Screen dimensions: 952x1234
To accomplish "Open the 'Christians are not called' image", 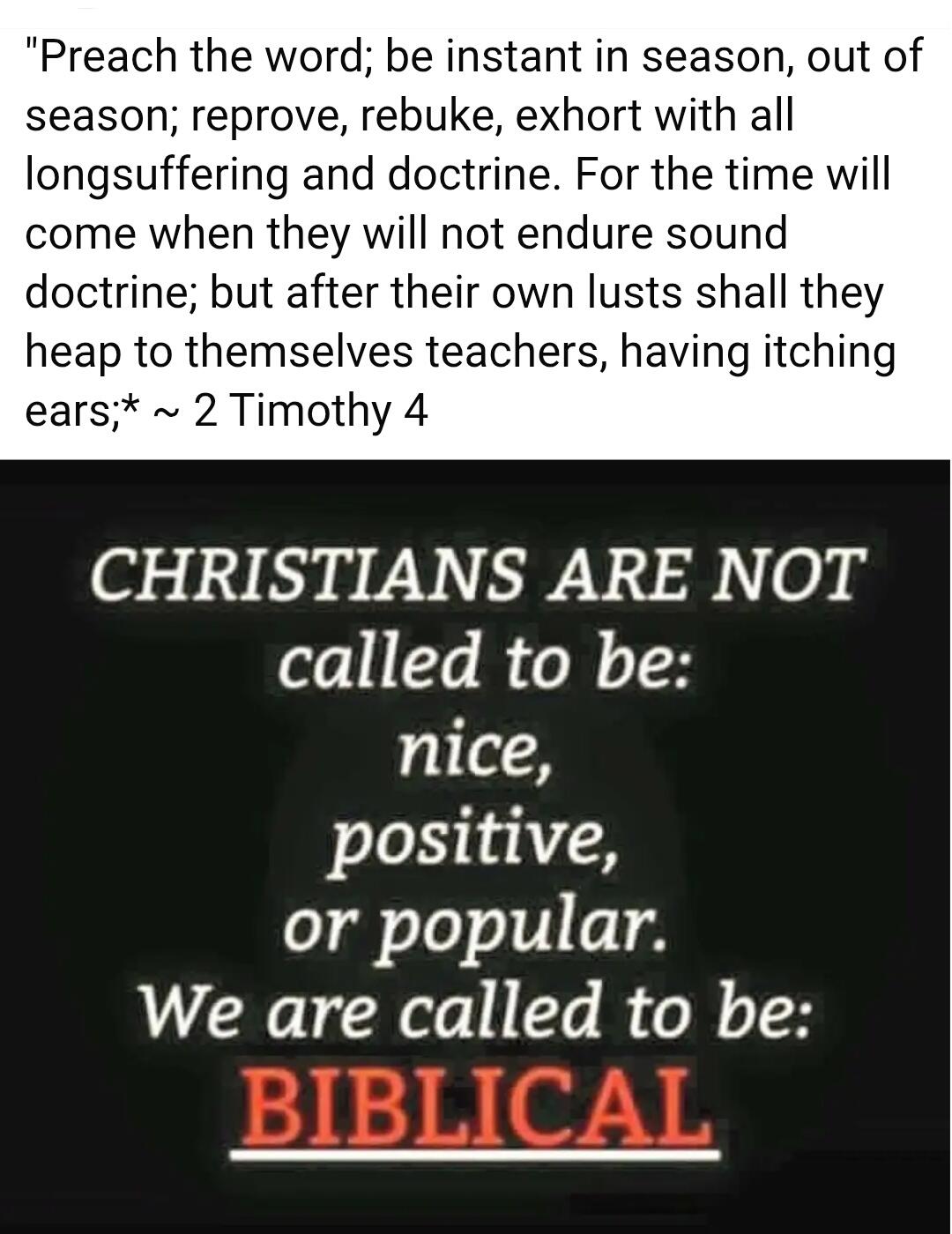I will coord(476,846).
